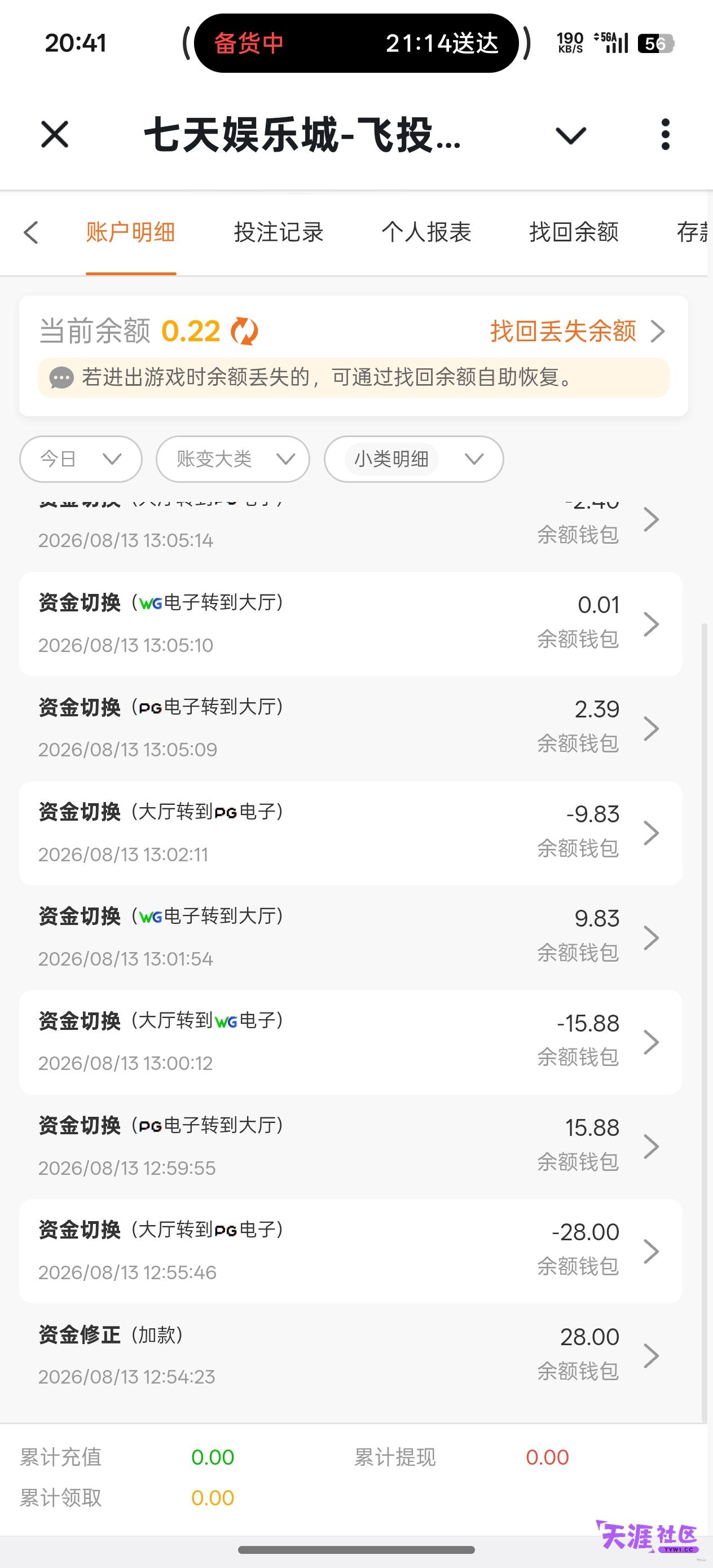
Task: Open the 2.39 PG电子转到大厅 record
Action: 351,729
